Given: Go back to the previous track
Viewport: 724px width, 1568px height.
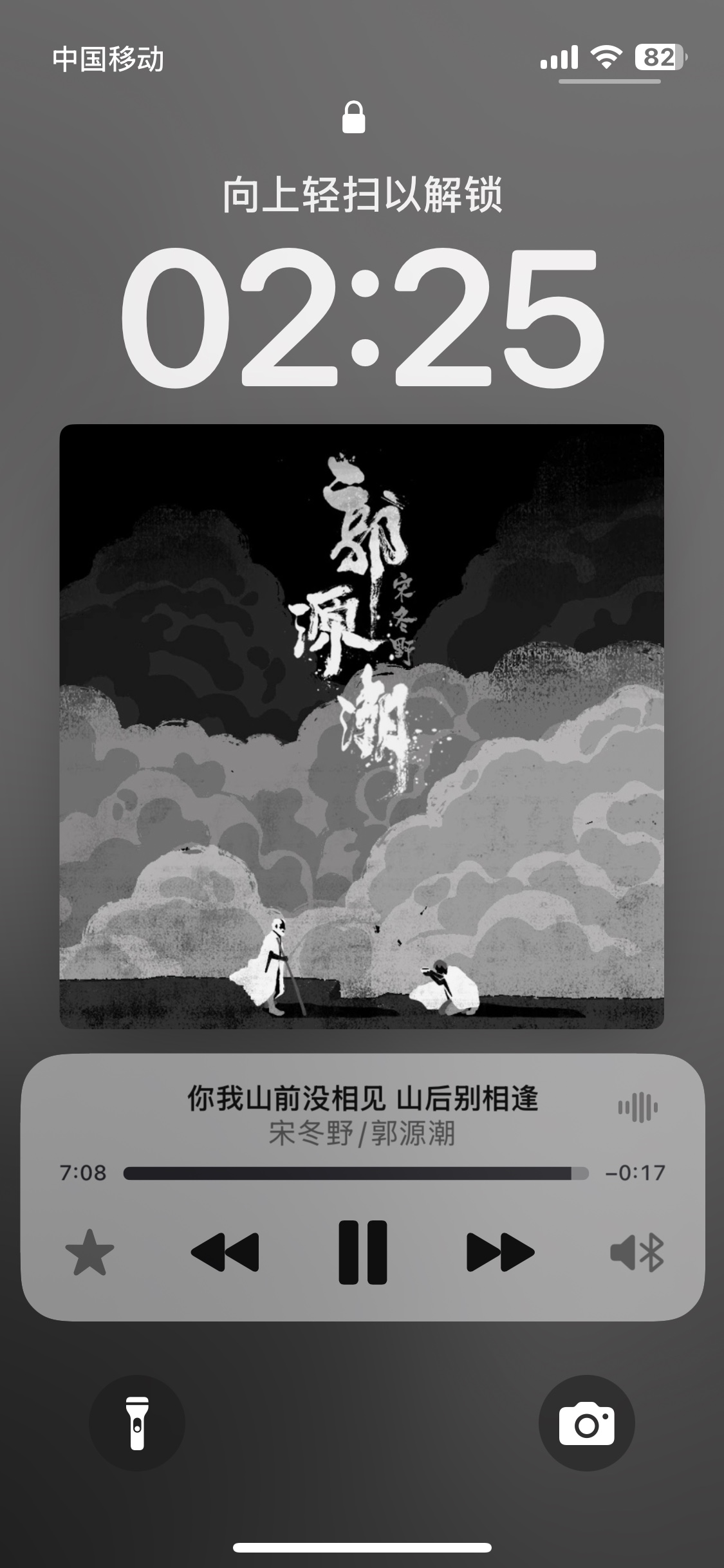Looking at the screenshot, I should click(225, 1252).
